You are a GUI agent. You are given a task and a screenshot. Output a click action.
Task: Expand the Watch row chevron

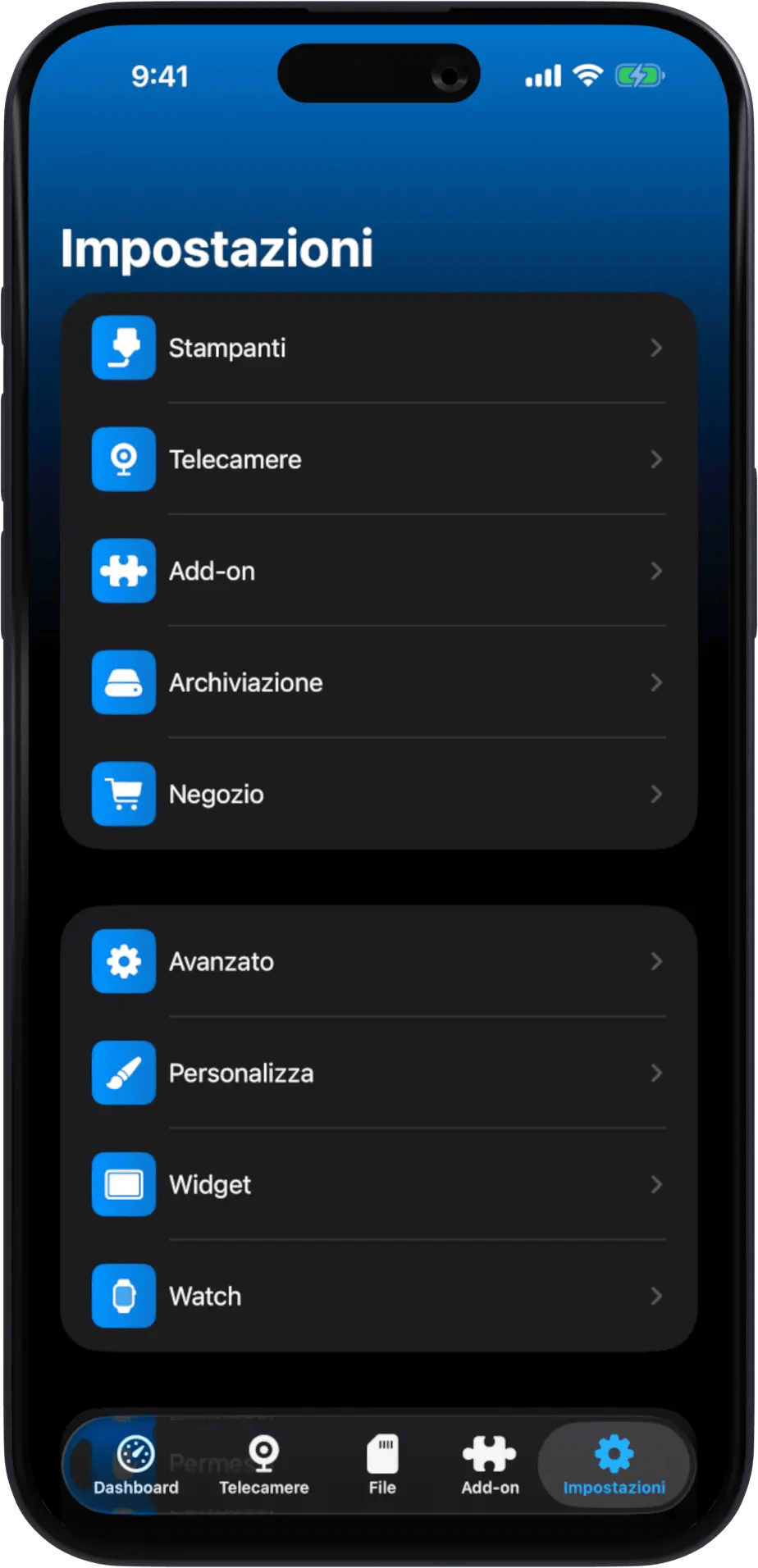[x=656, y=1296]
